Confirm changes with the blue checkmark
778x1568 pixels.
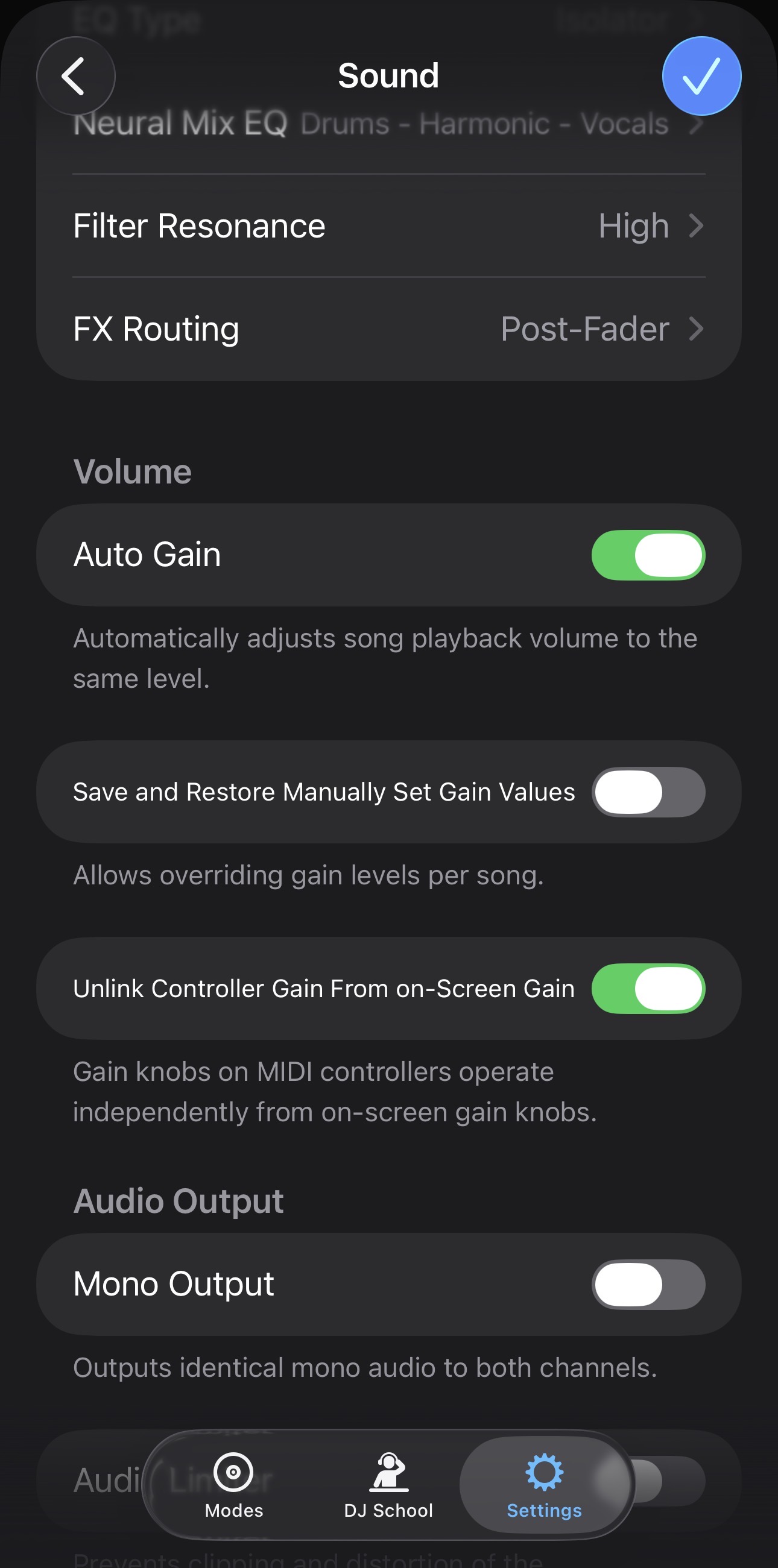[x=701, y=76]
